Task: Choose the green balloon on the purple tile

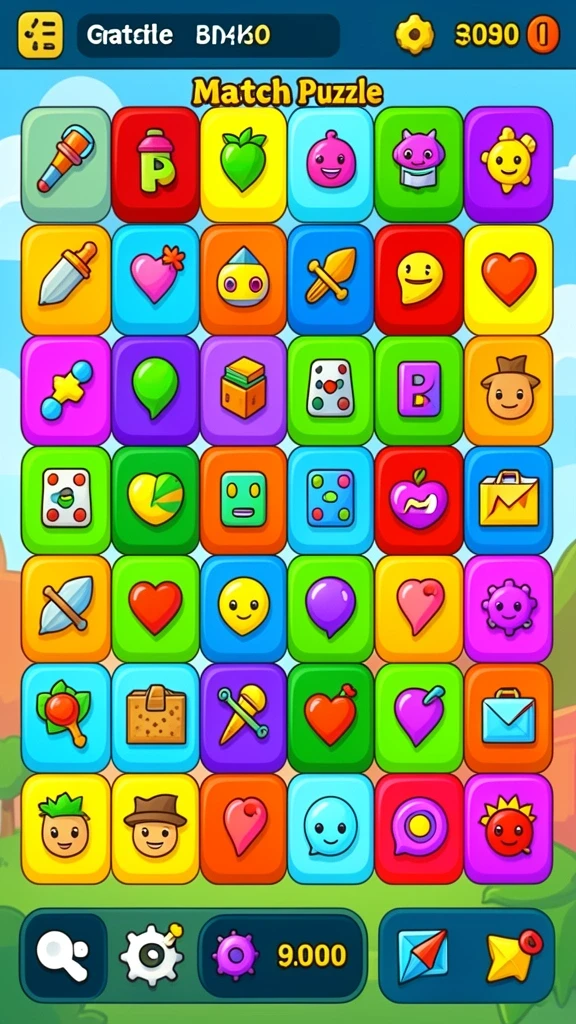Action: tap(155, 391)
